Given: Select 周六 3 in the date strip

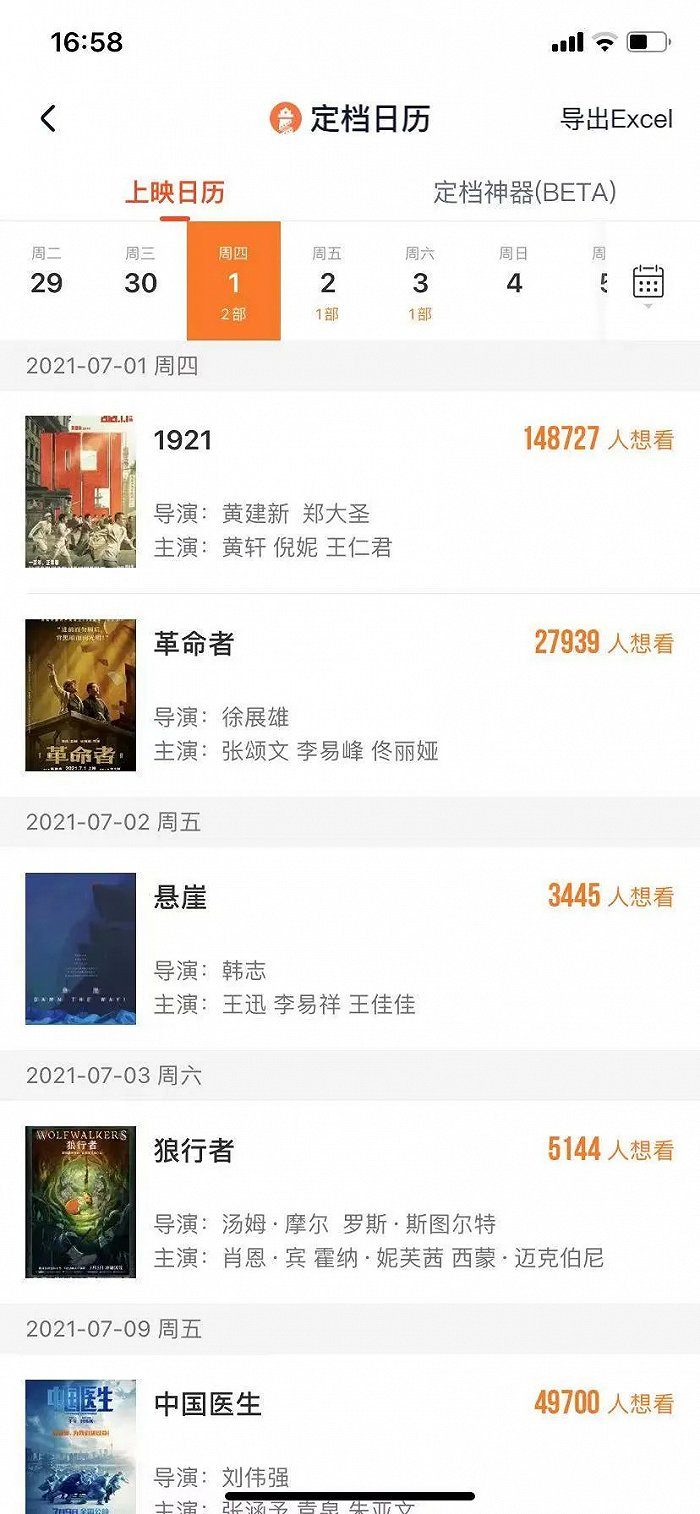Looking at the screenshot, I should [420, 281].
